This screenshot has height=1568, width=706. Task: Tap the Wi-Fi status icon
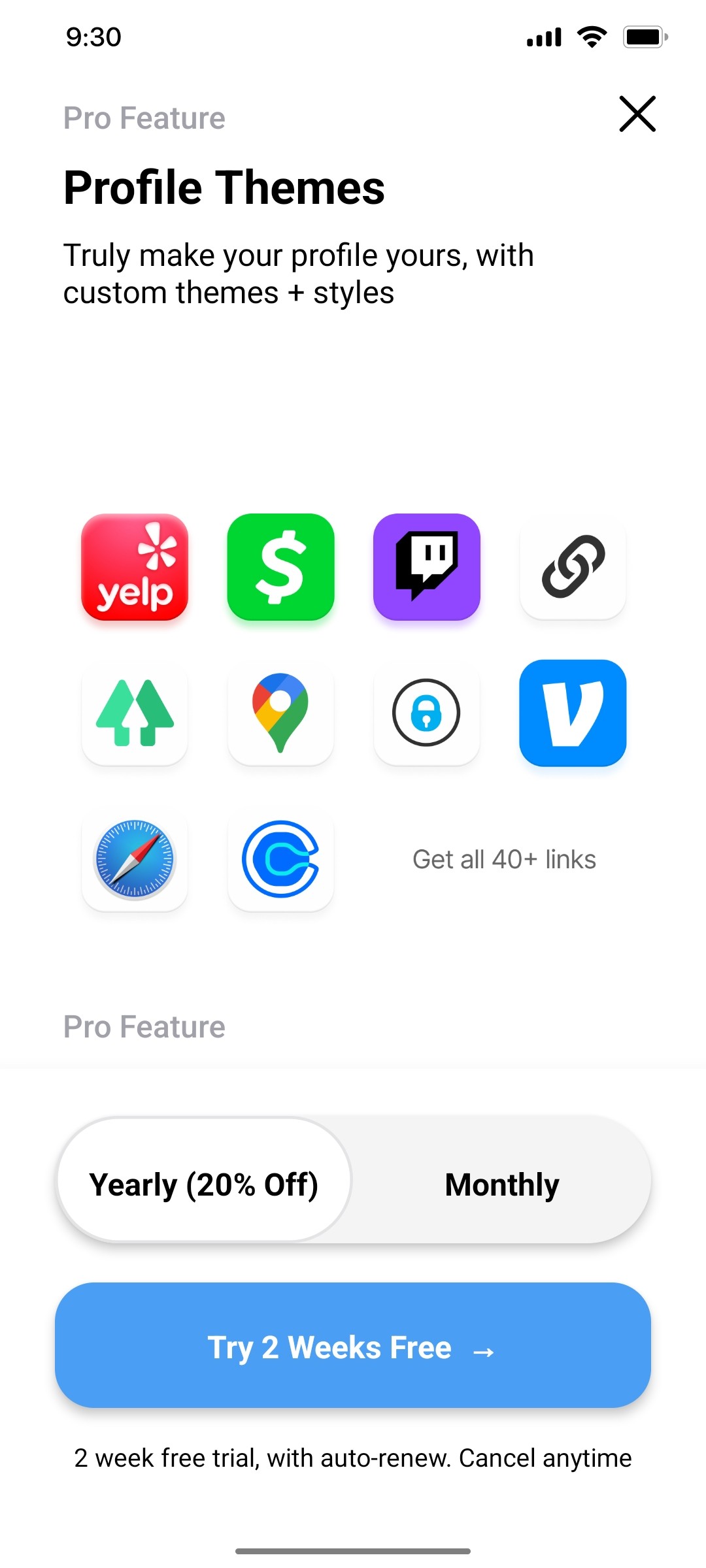tap(590, 37)
